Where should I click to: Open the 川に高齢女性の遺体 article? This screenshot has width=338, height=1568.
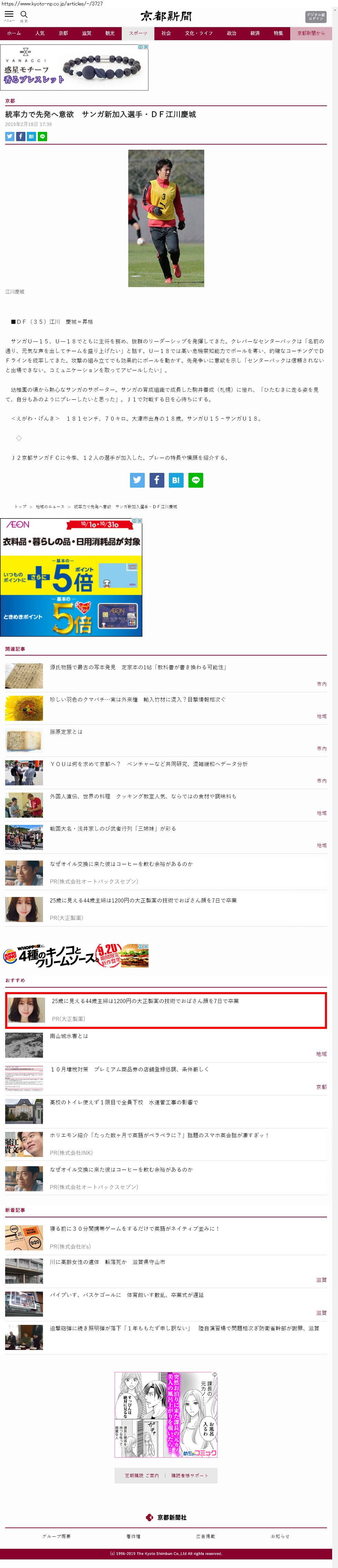point(107,1262)
